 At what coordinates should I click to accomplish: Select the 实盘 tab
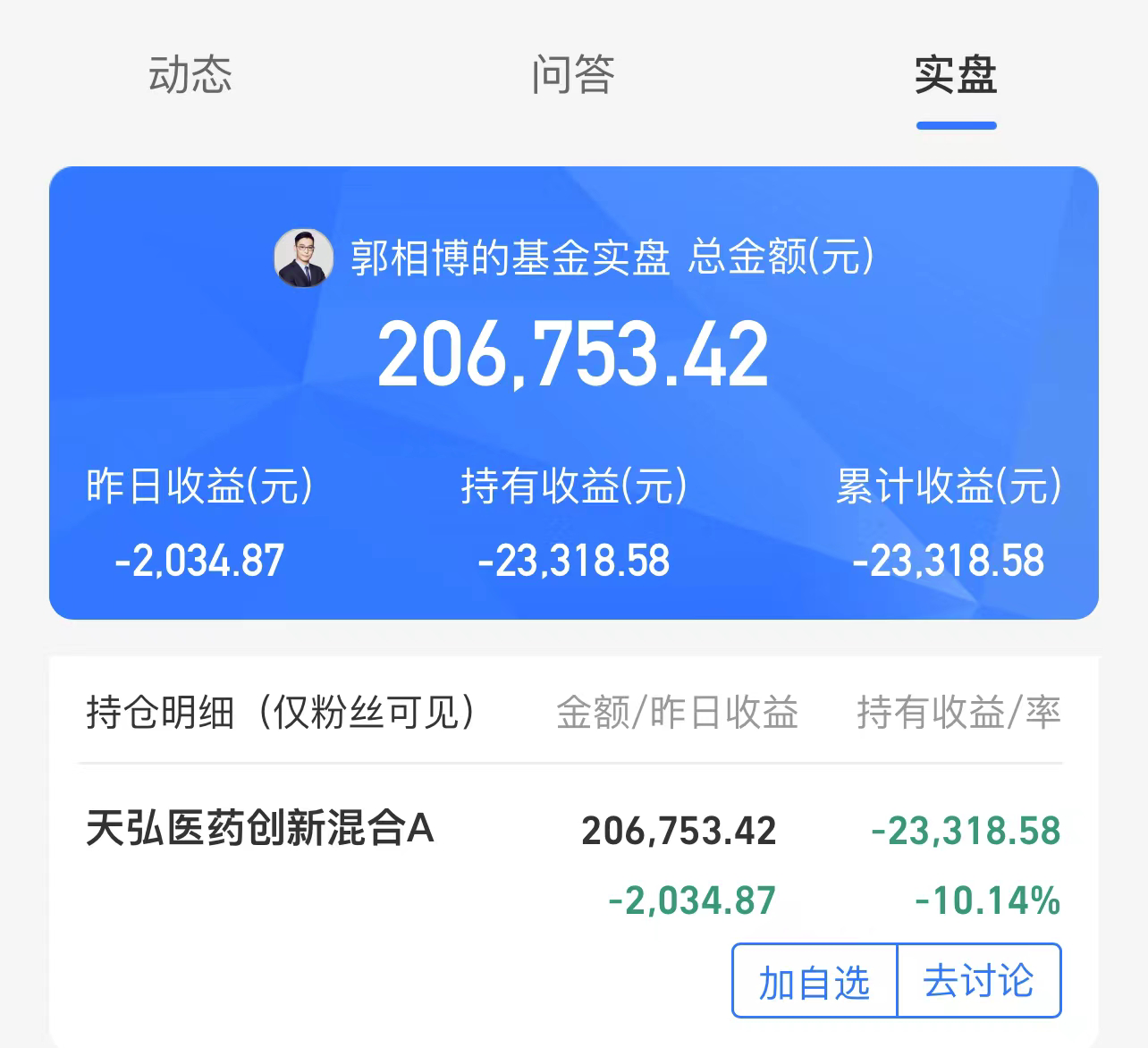point(955,75)
